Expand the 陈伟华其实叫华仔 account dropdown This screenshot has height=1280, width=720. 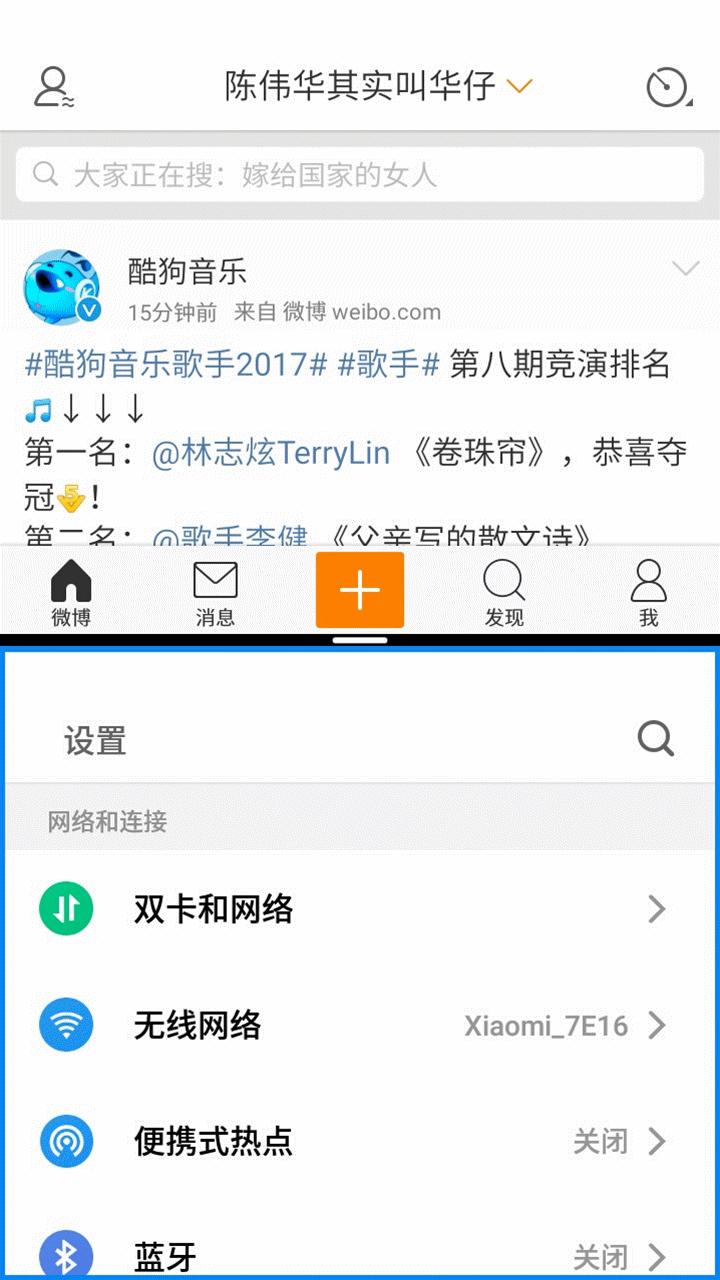tap(519, 86)
